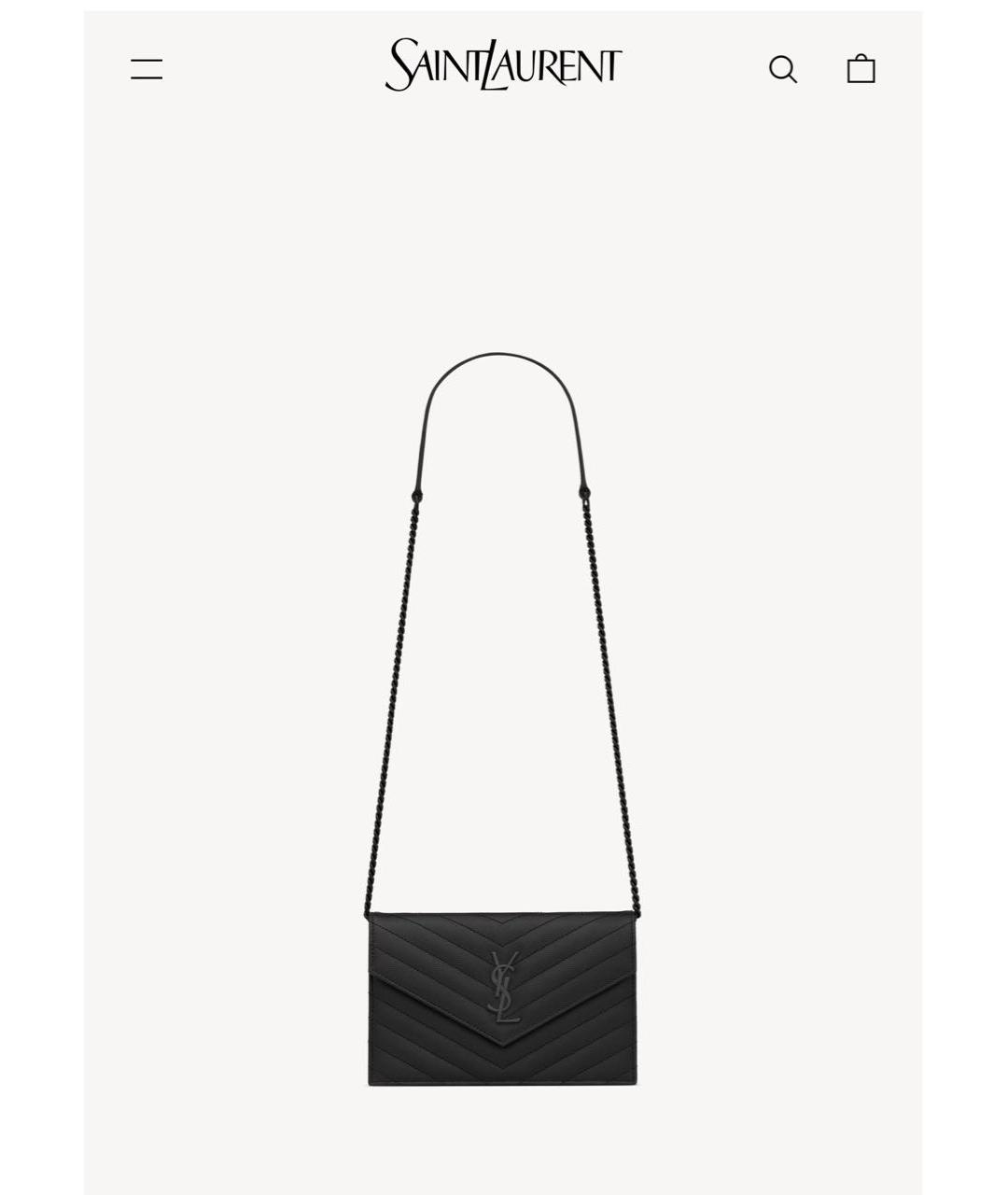The height and width of the screenshot is (1195, 1008).
Task: Open the hamburger navigation menu
Action: 147,69
